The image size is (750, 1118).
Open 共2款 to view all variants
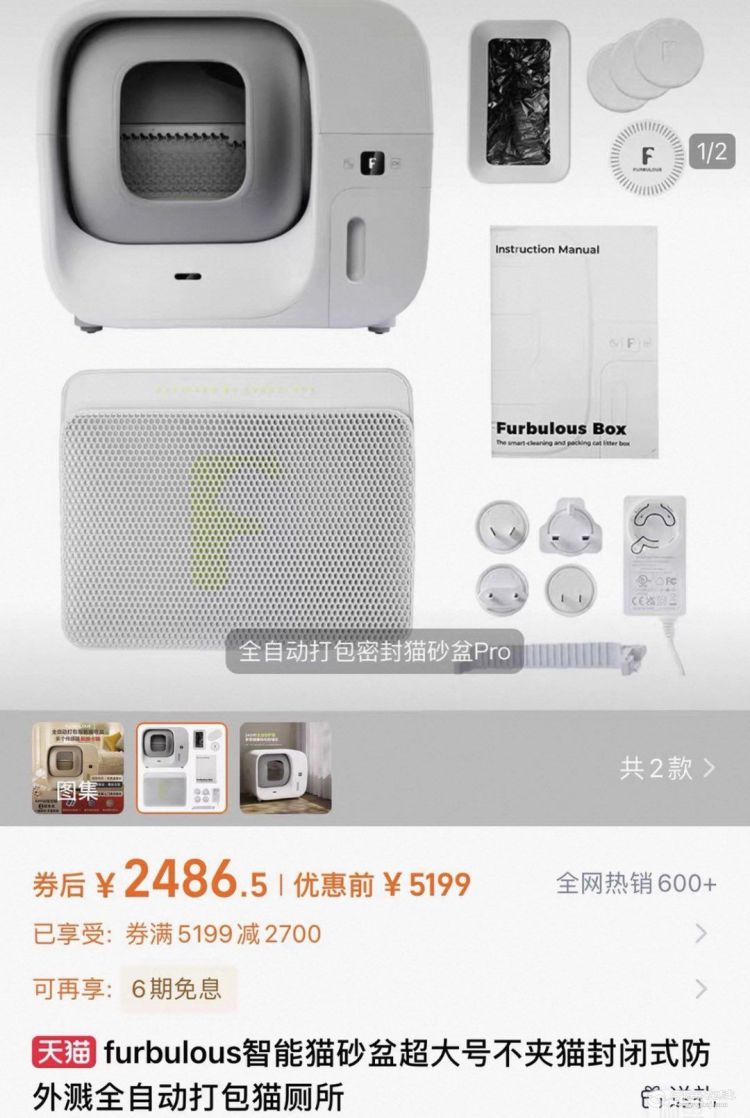tap(667, 768)
